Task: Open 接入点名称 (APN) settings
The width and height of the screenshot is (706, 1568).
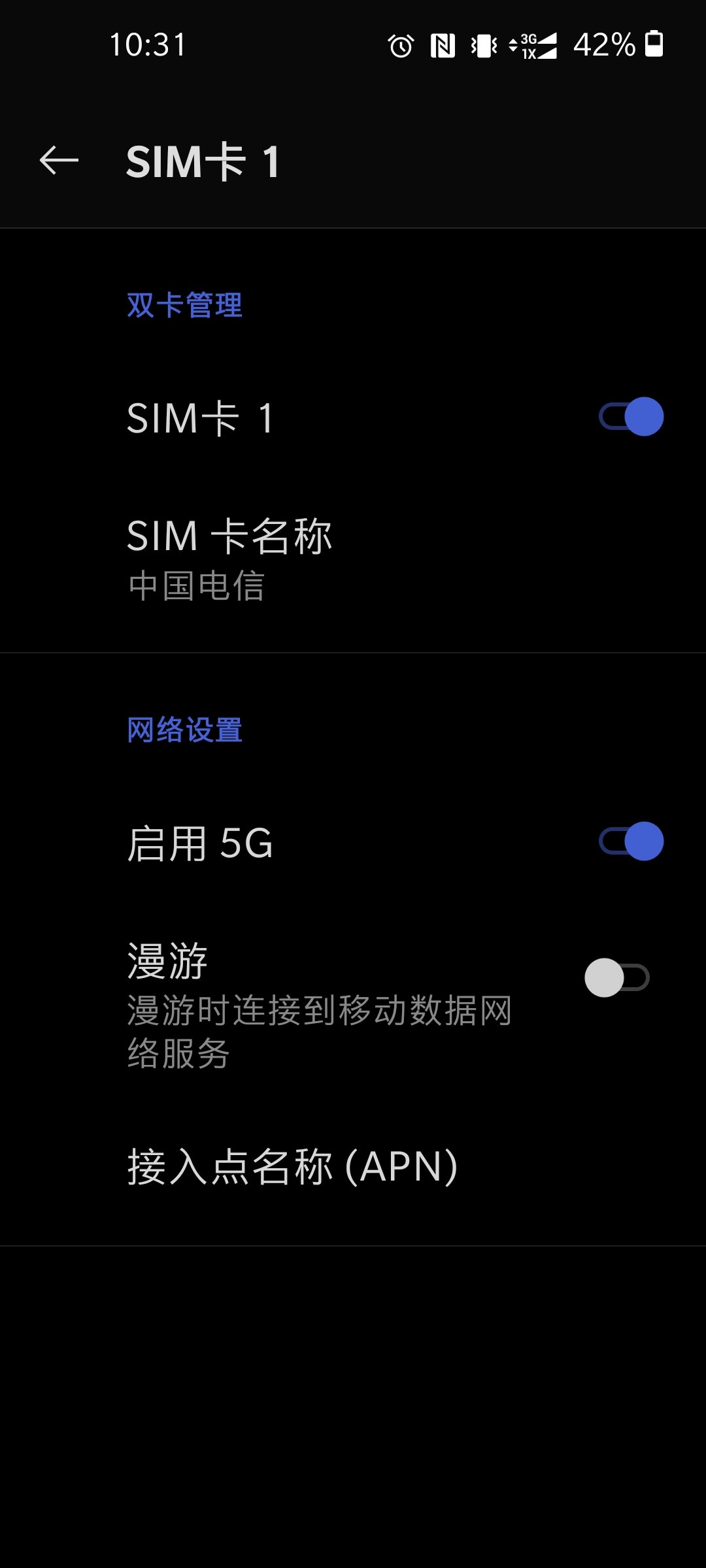Action: tap(291, 1168)
